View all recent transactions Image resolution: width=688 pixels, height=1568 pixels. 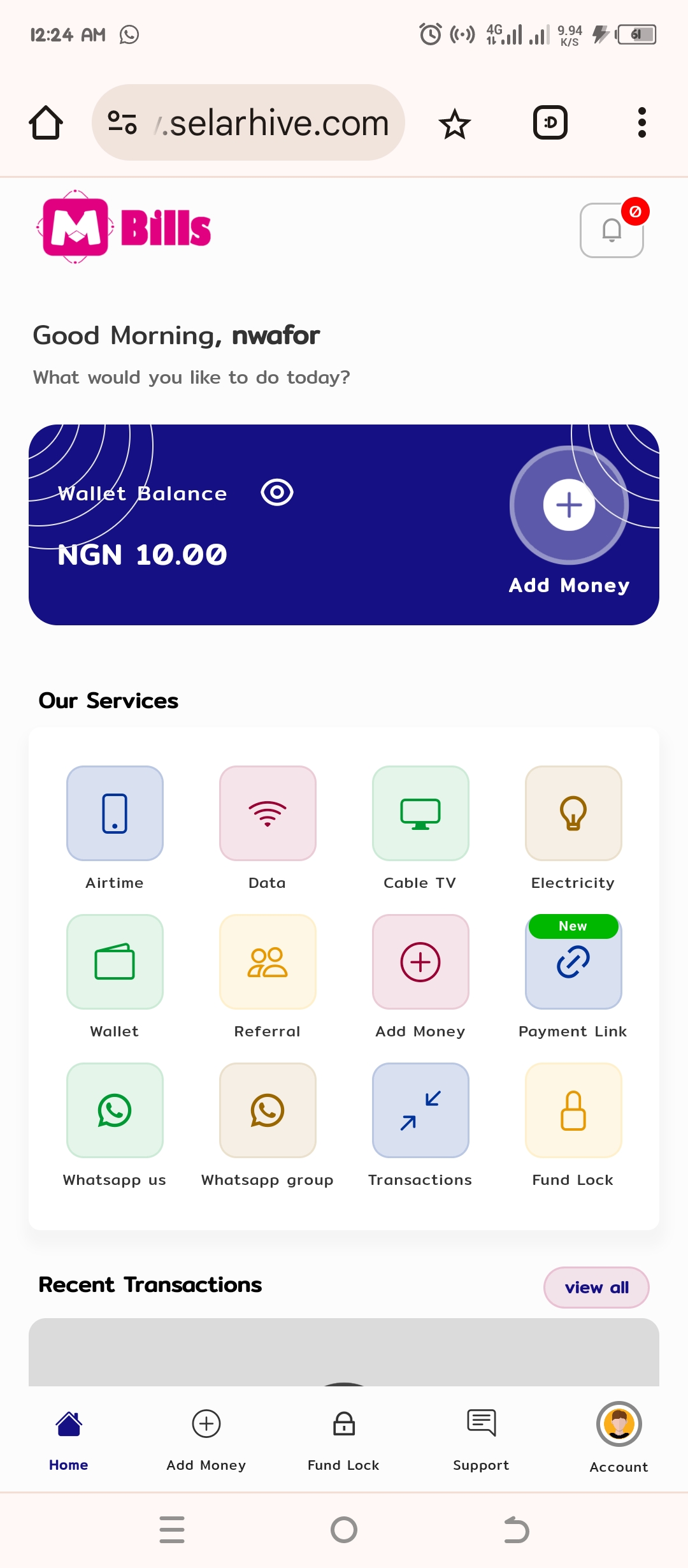(x=596, y=1288)
